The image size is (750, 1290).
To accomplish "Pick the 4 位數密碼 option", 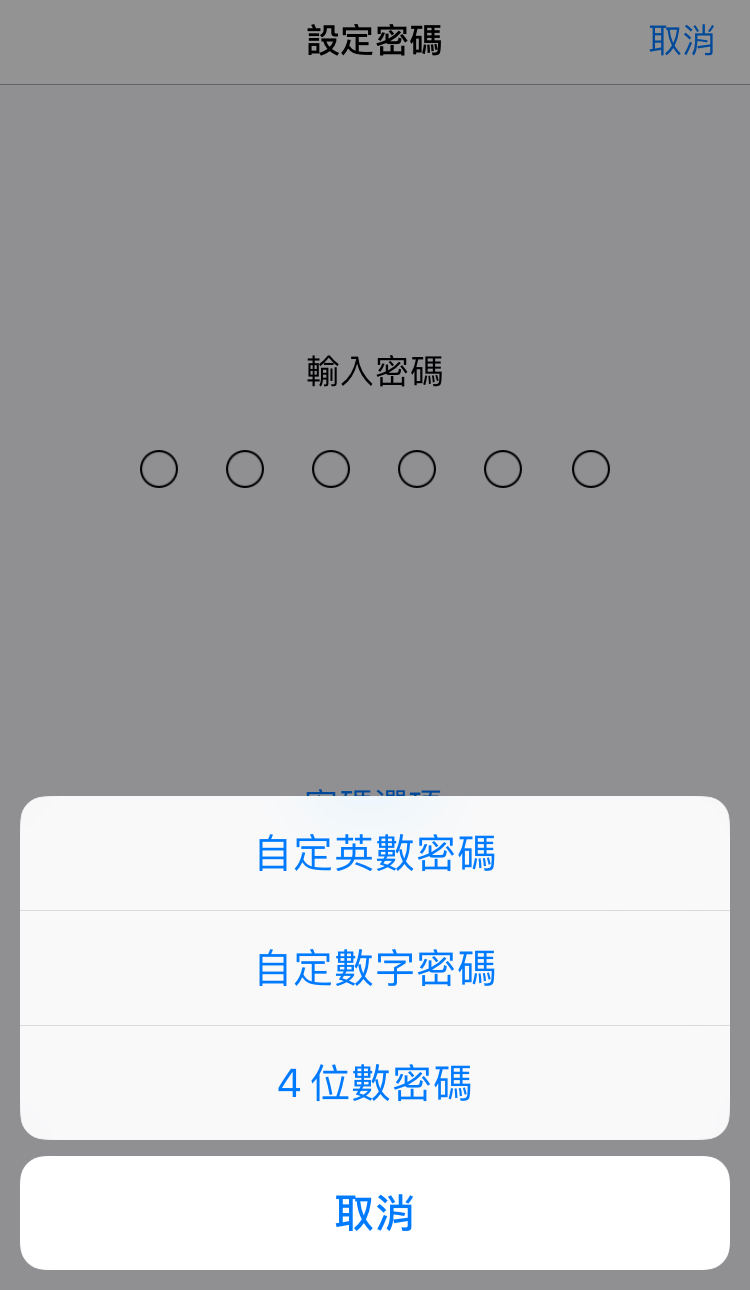I will click(374, 1083).
